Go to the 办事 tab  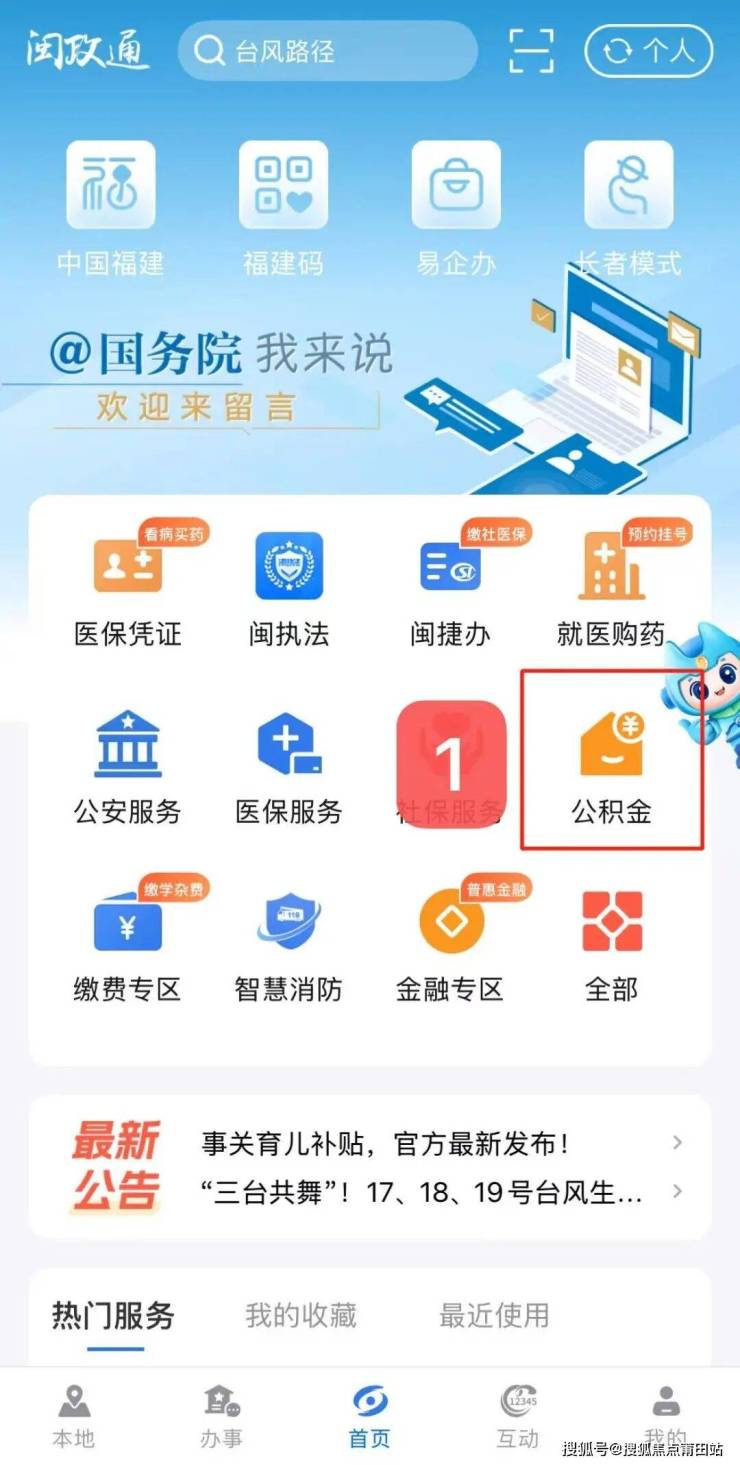(221, 1415)
